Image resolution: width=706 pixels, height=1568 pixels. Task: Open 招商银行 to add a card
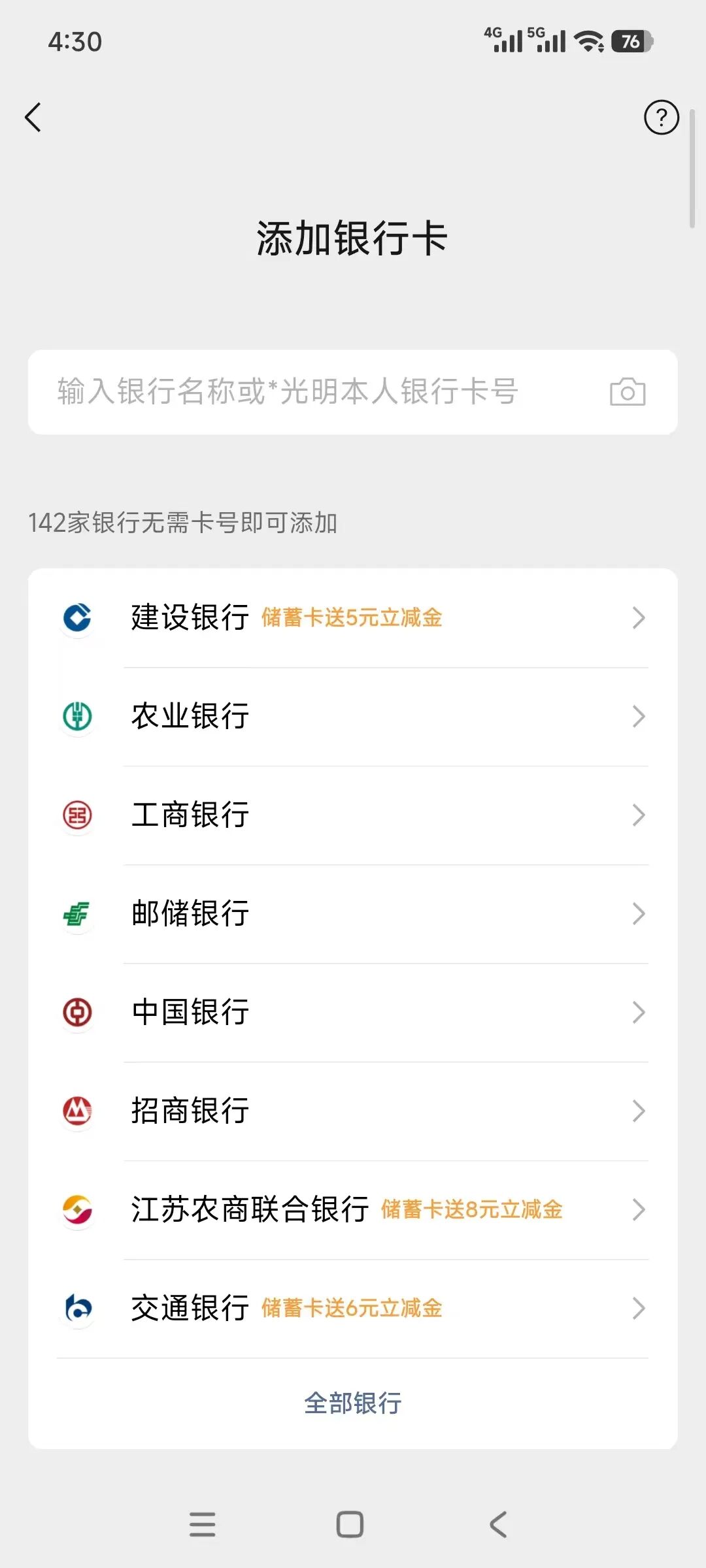point(353,1111)
